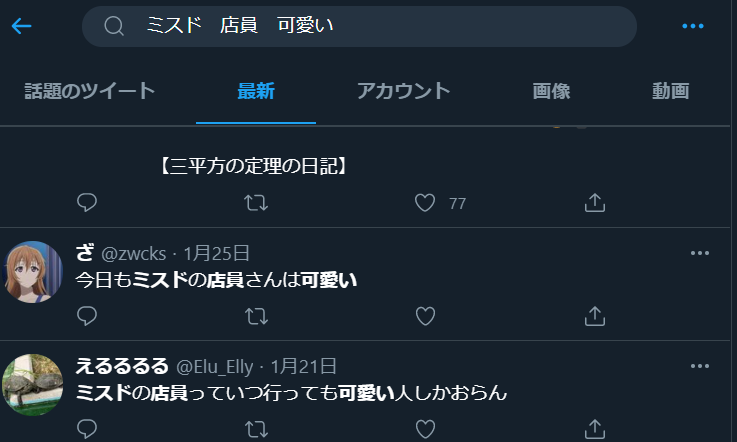Open @zwcks profile avatar
Screen dimensions: 737x442
coord(33,271)
